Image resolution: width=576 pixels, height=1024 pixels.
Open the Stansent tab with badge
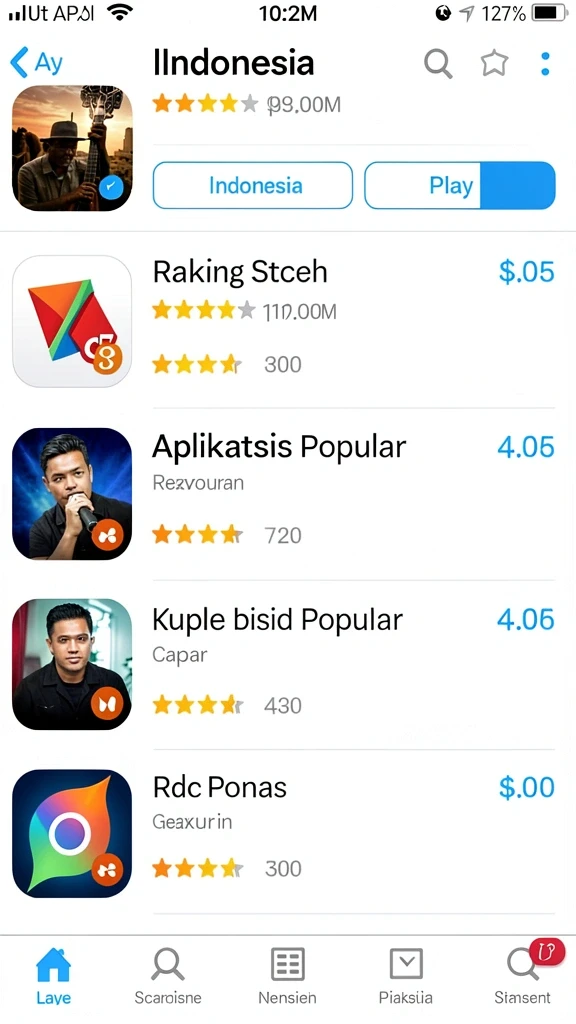point(522,976)
